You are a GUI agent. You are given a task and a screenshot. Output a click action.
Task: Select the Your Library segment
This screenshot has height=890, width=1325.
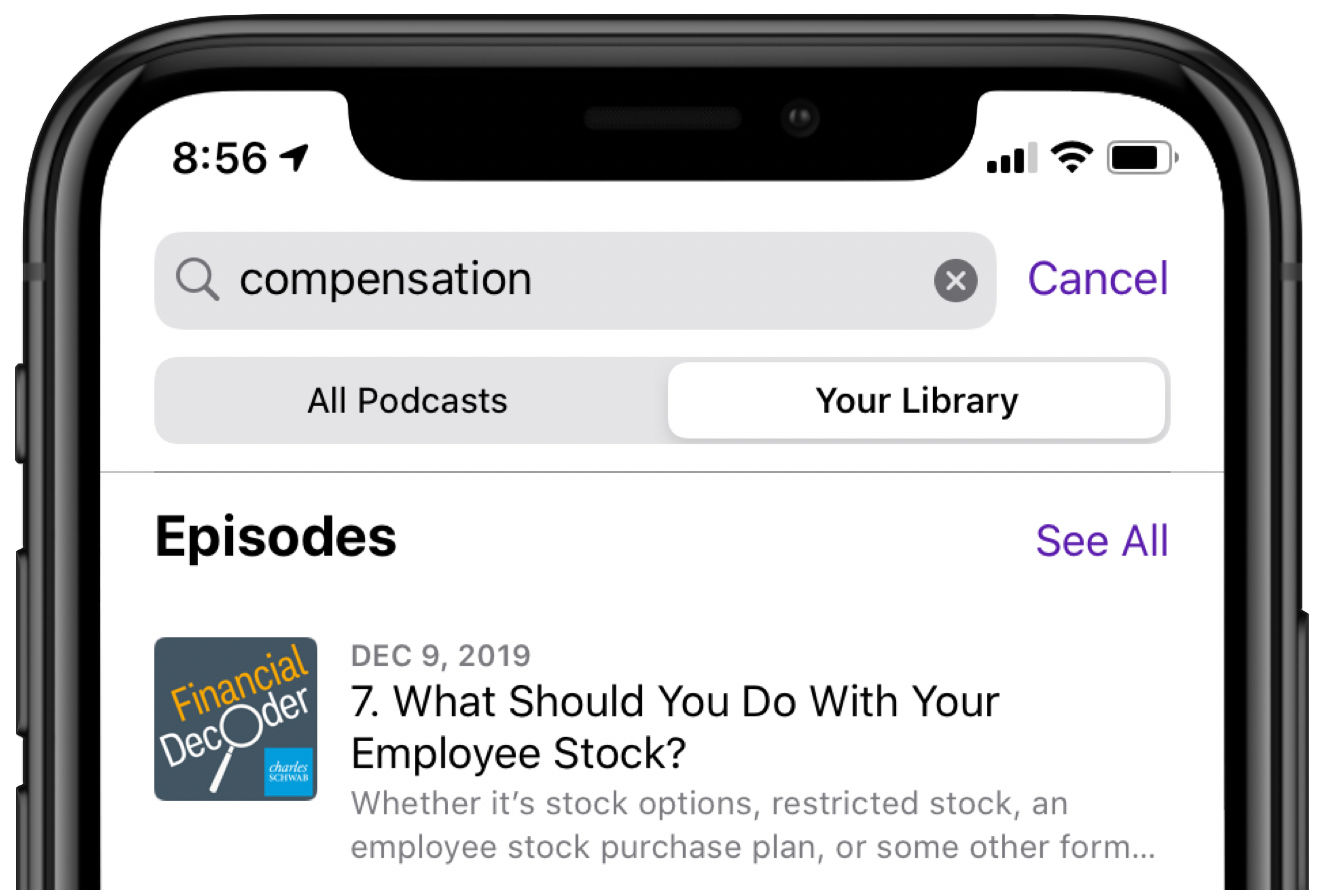[916, 401]
